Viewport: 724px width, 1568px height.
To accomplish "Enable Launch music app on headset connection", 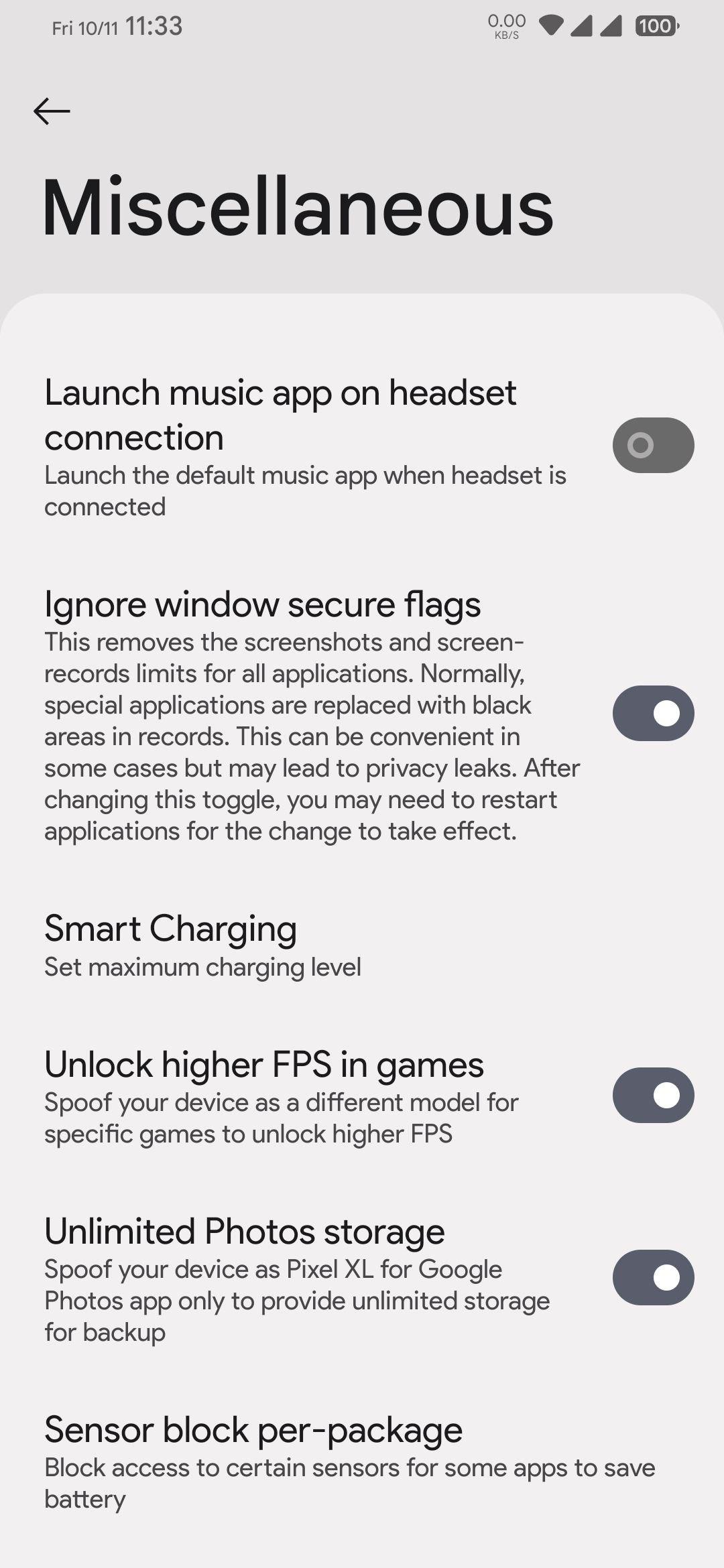I will (652, 446).
